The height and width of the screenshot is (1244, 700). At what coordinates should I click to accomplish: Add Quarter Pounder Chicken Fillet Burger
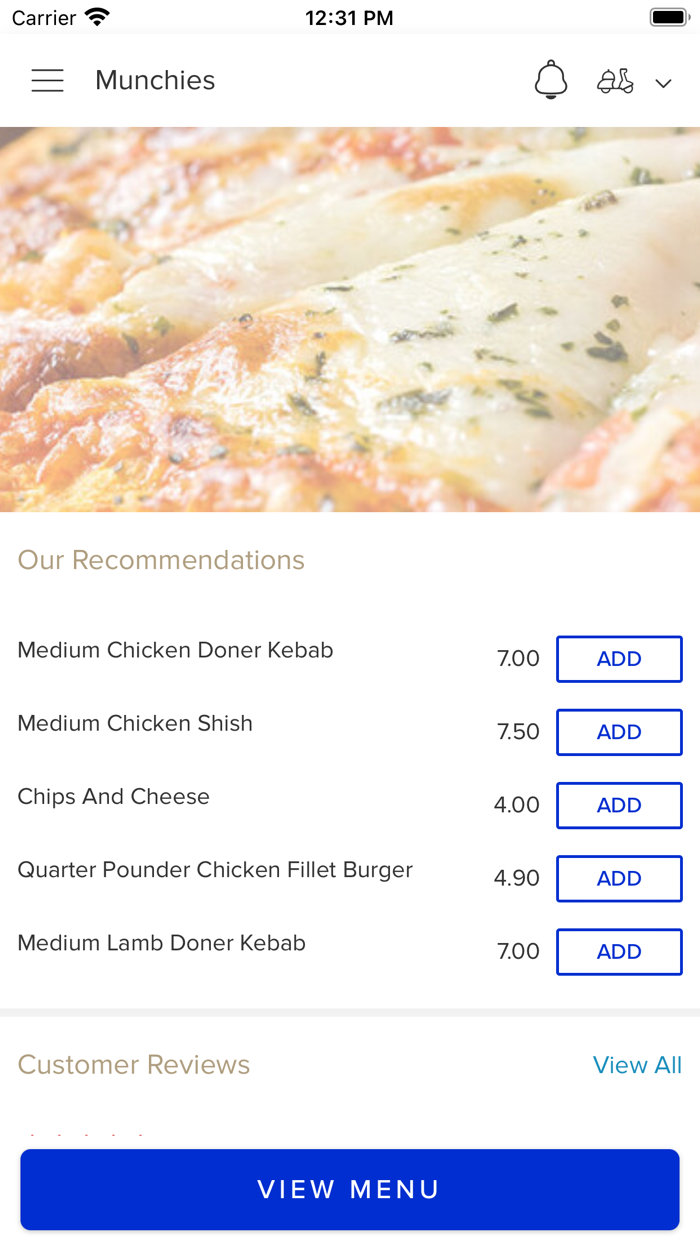(x=619, y=878)
